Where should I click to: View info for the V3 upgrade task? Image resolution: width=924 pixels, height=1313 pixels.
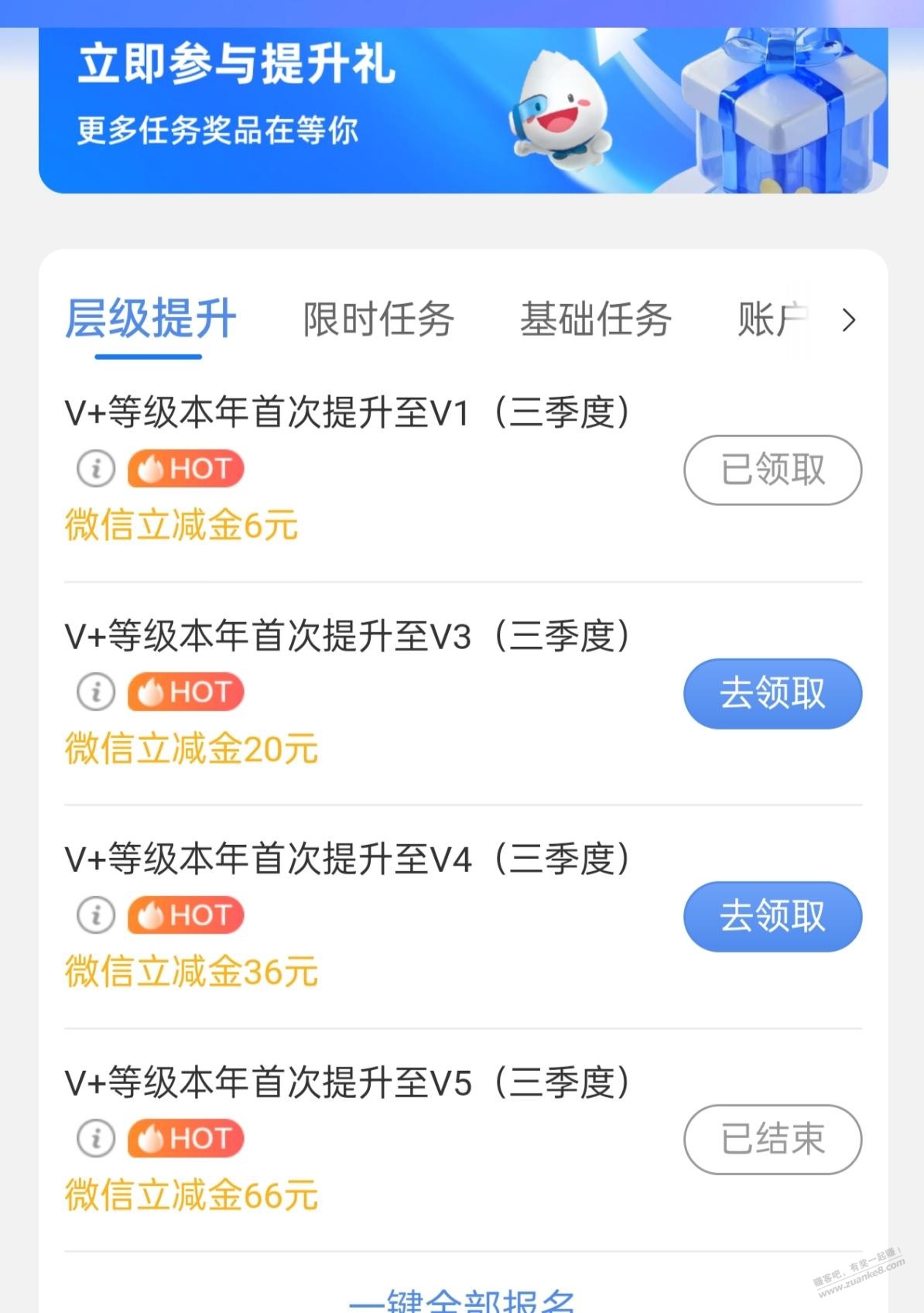point(96,692)
